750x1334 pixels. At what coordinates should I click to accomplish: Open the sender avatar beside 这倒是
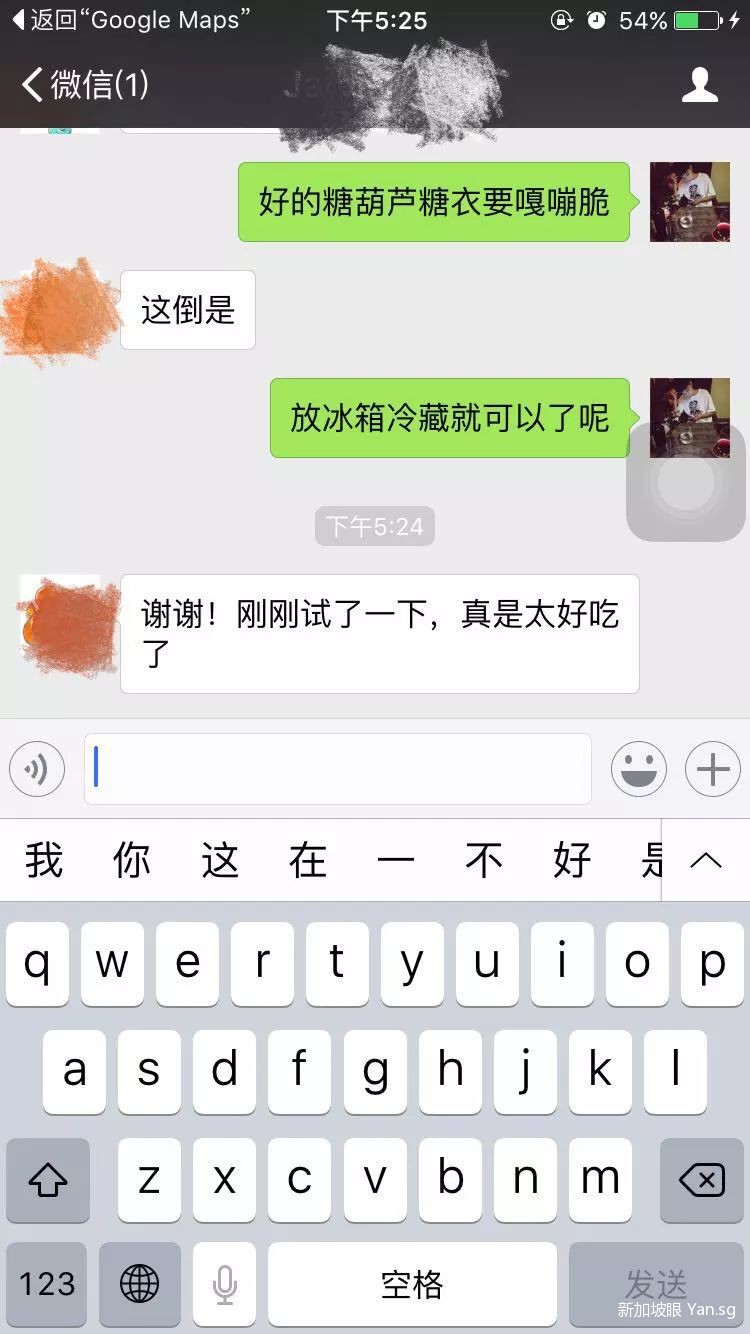[x=60, y=310]
